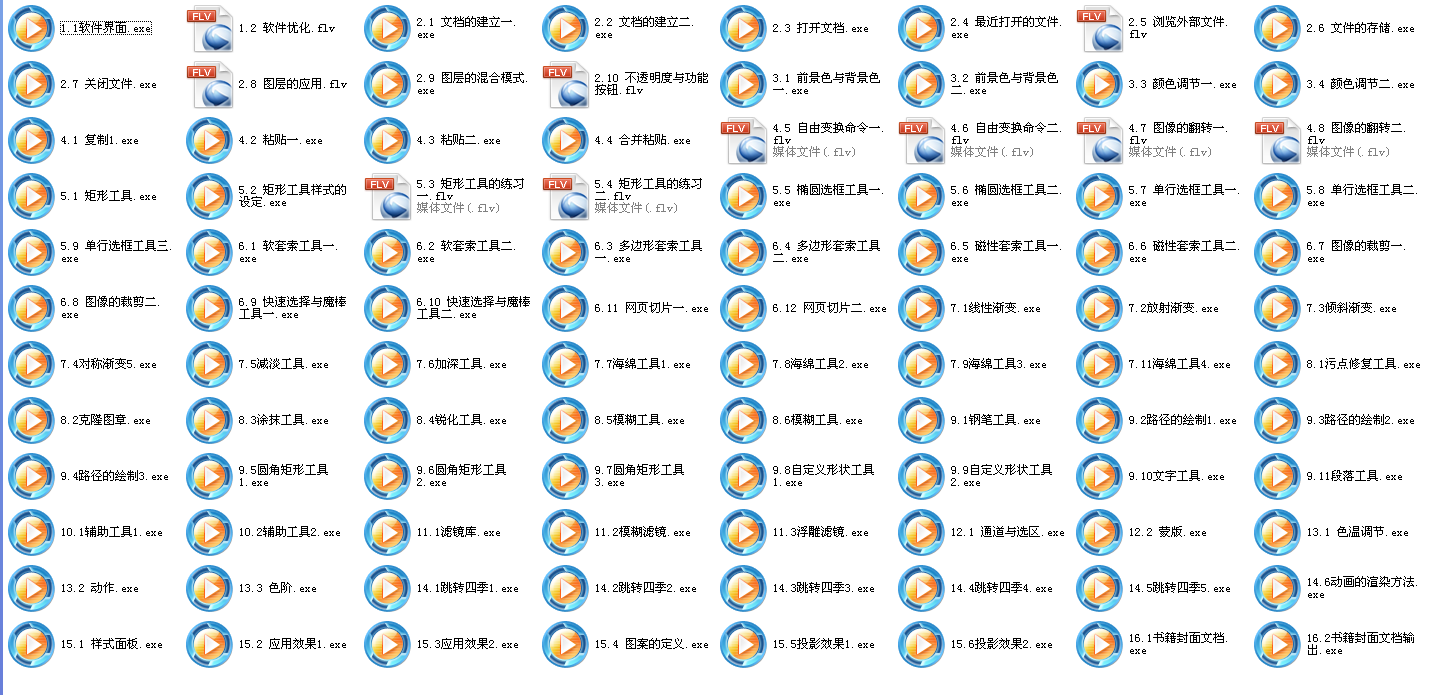Open the media file 4.8 图像的翻转二.flv
This screenshot has width=1453, height=695.
point(1277,141)
